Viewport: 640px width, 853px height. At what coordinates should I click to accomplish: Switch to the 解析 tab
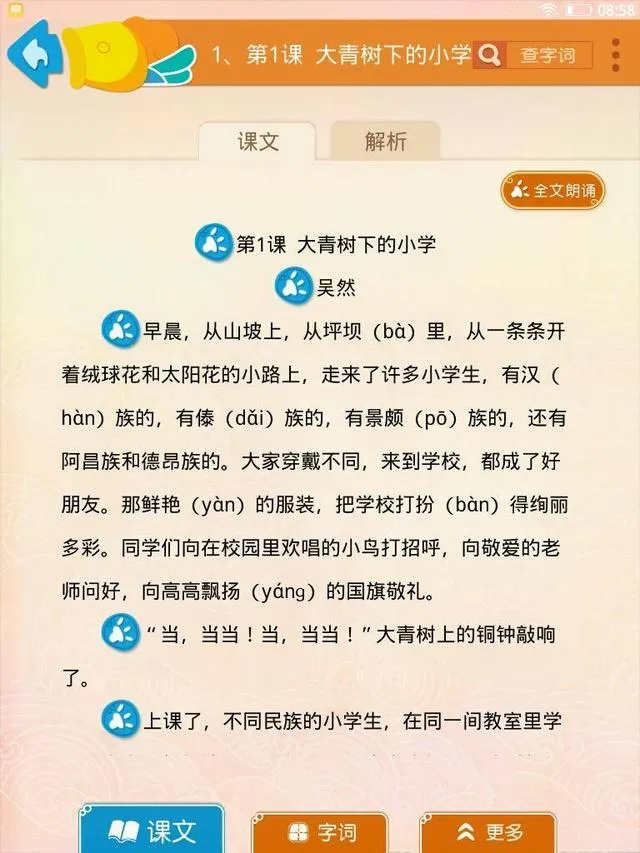coord(385,141)
